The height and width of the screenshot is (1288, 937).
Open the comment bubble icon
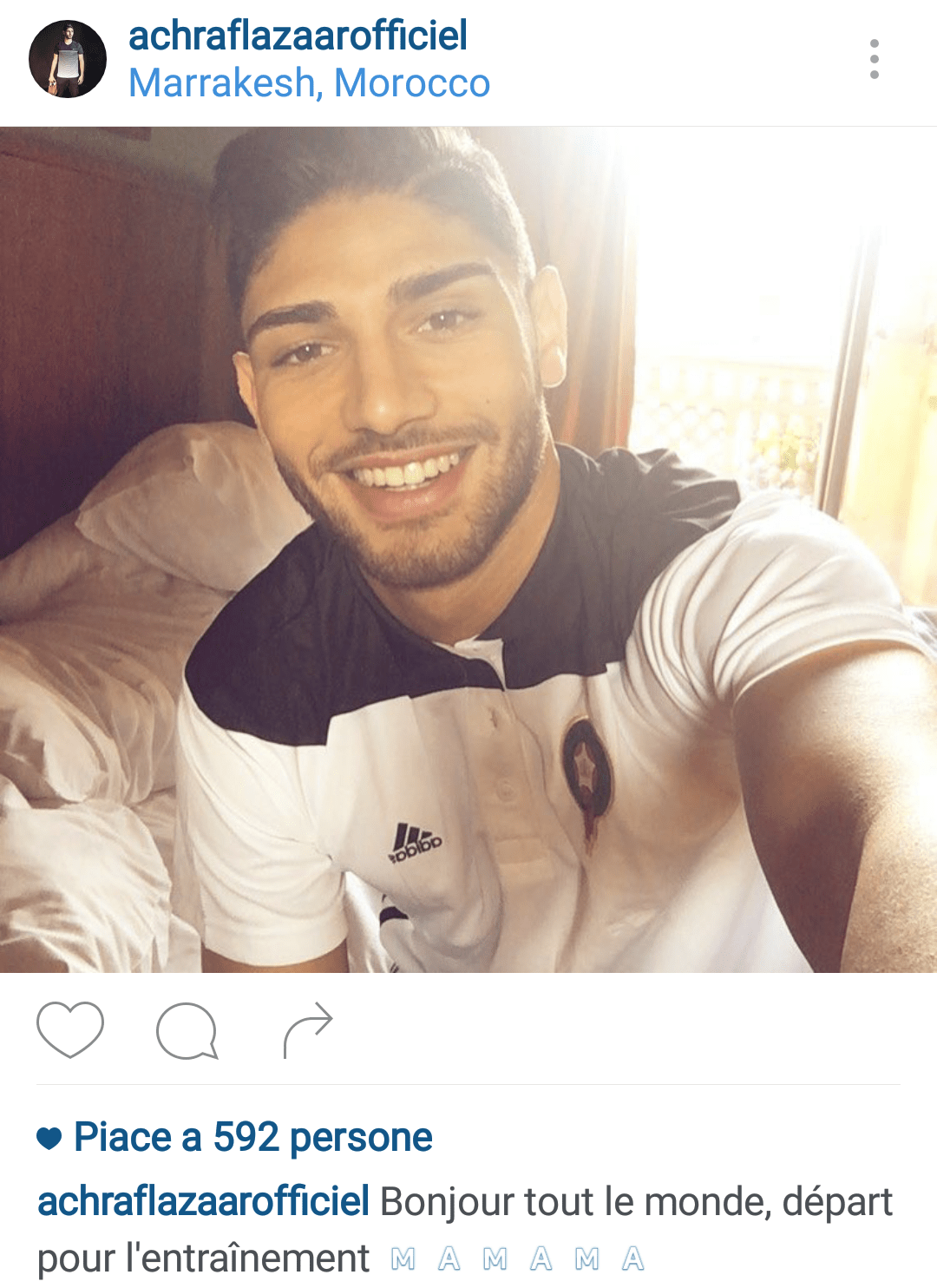(187, 1030)
